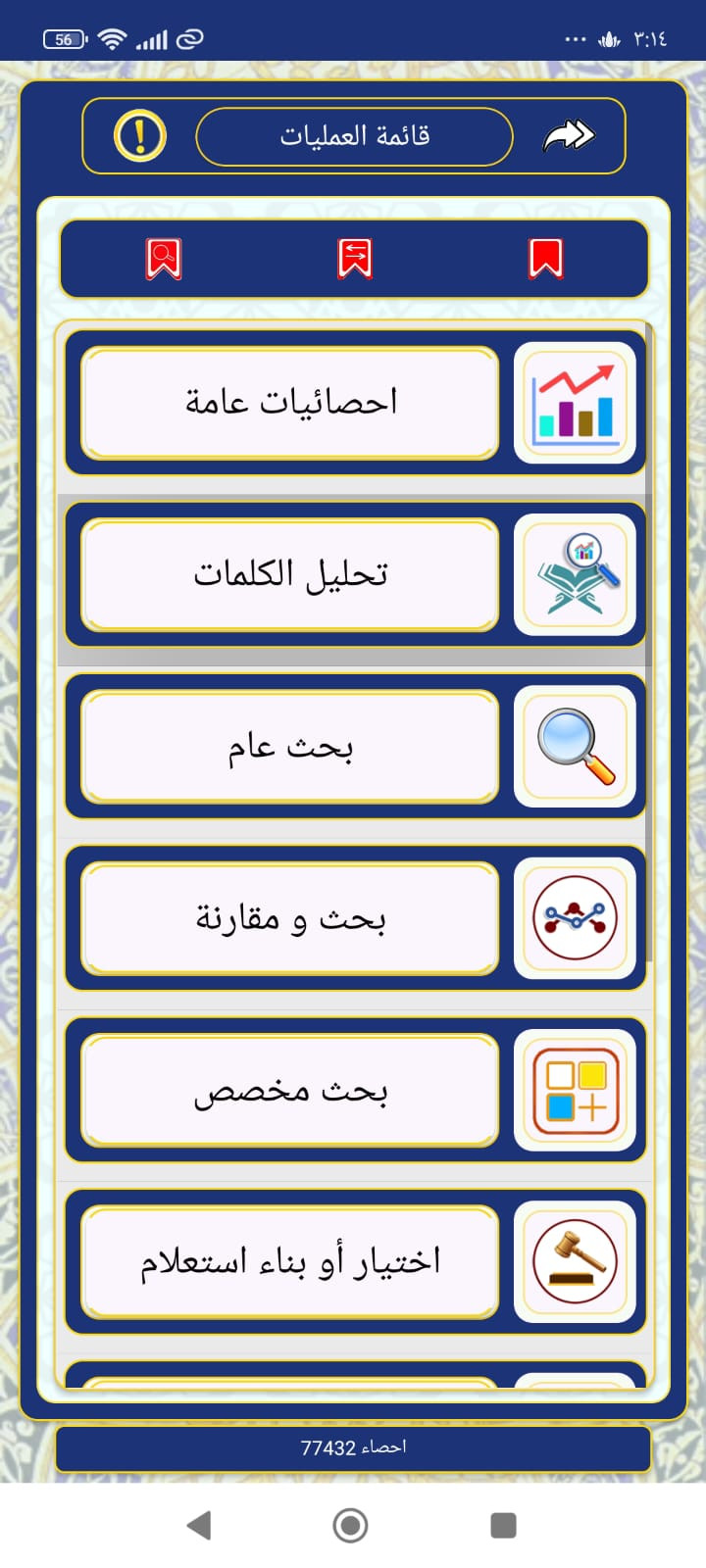Open احصائيات عامة
Image resolution: width=706 pixels, height=1568 pixels.
click(x=290, y=403)
